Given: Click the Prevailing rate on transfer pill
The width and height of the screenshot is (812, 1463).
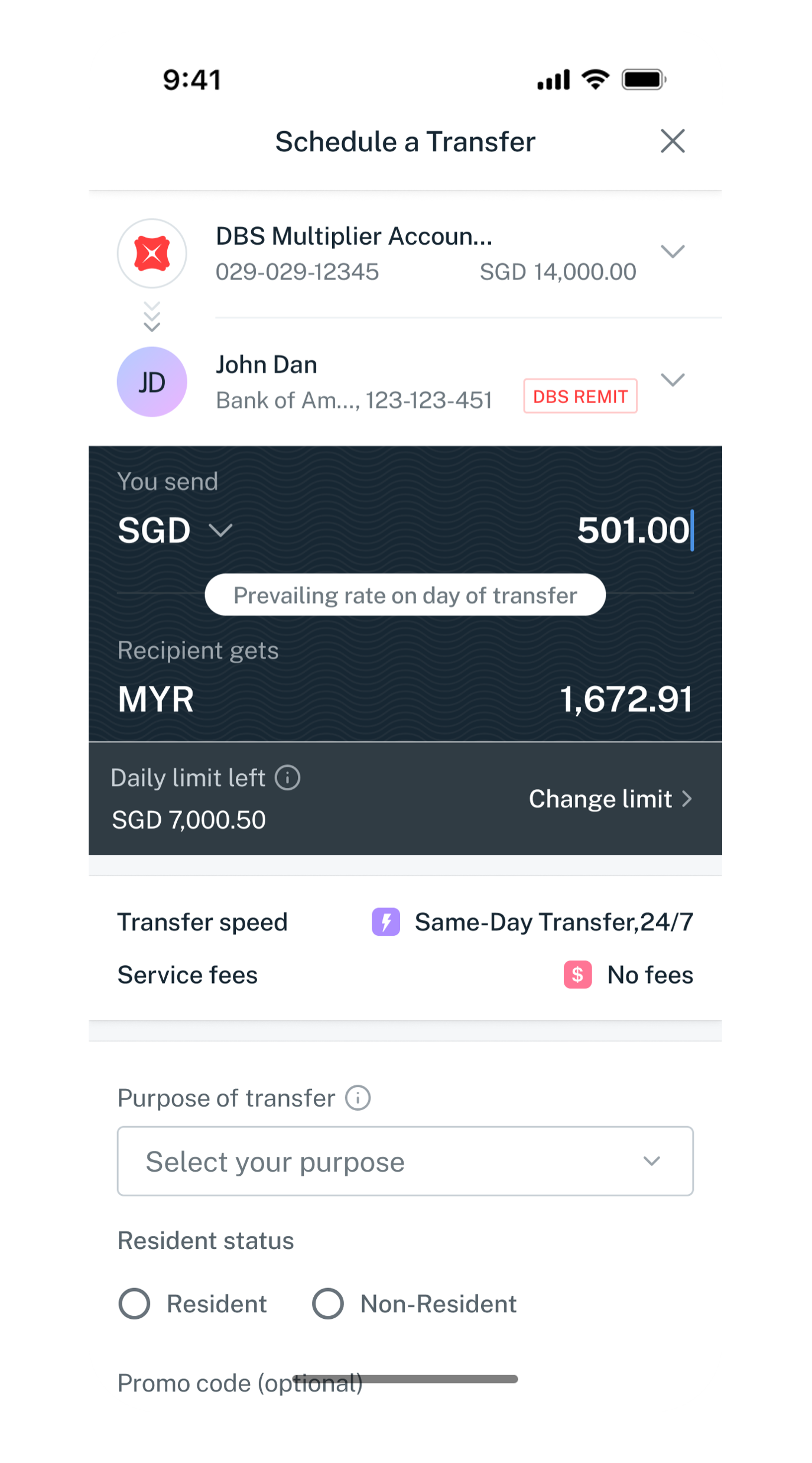Looking at the screenshot, I should (405, 595).
